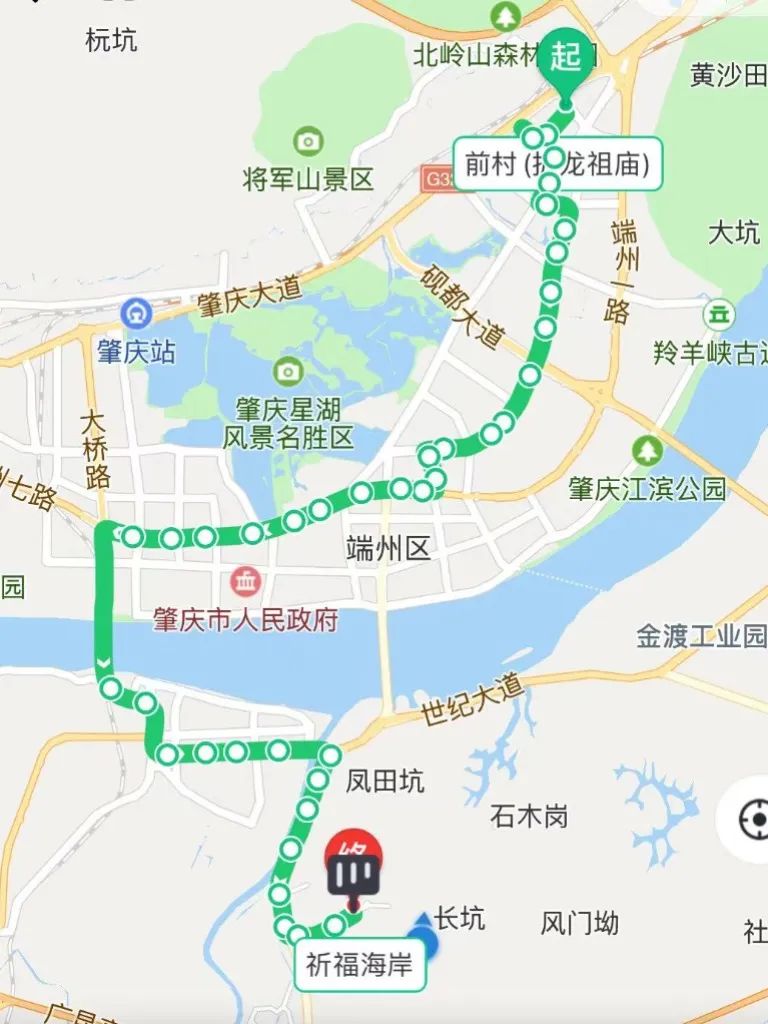Open the 肇庆星湖风景名胜区 point of interest

(x=290, y=371)
